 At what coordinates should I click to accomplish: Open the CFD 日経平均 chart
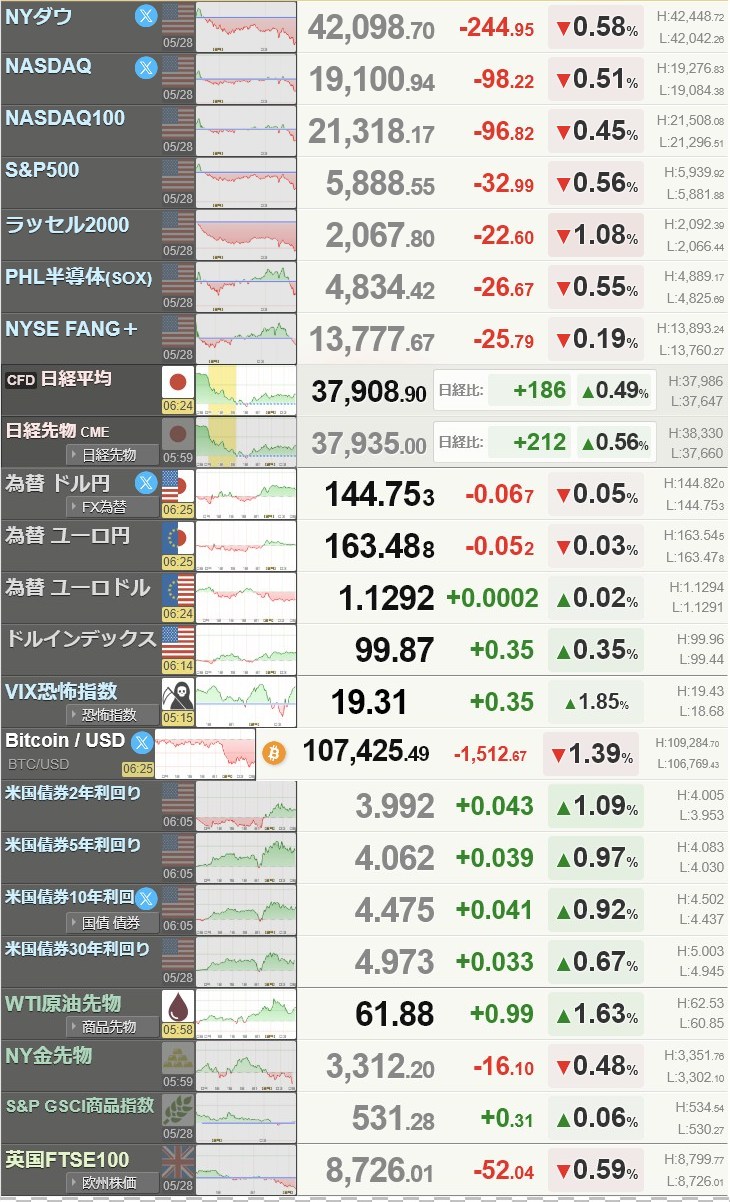tap(246, 390)
